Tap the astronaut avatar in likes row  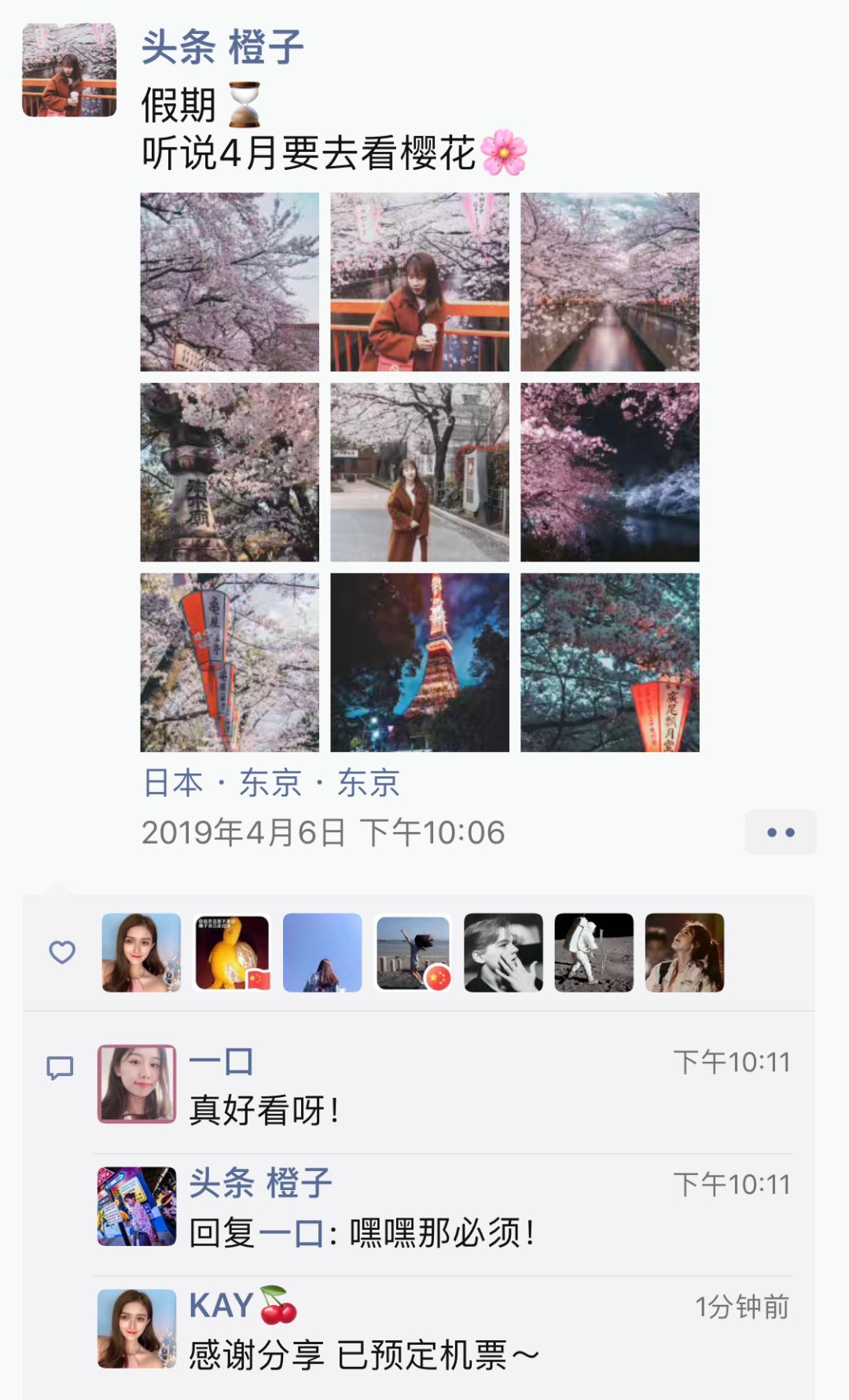tap(594, 952)
